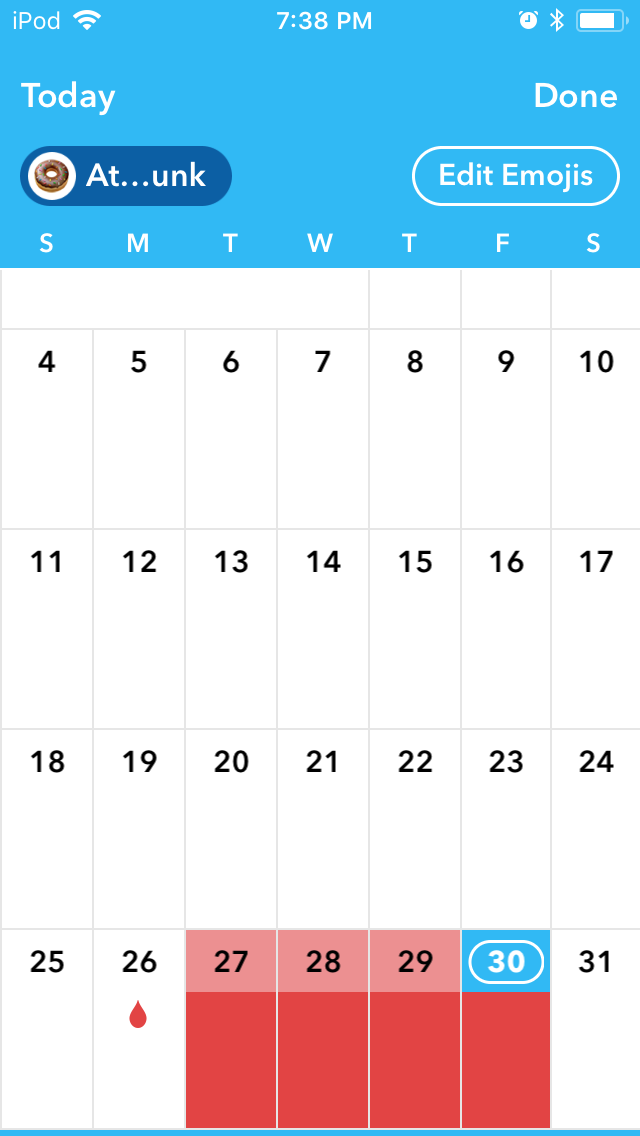Select day 20 on the calendar
The width and height of the screenshot is (640, 1136).
[x=231, y=829]
